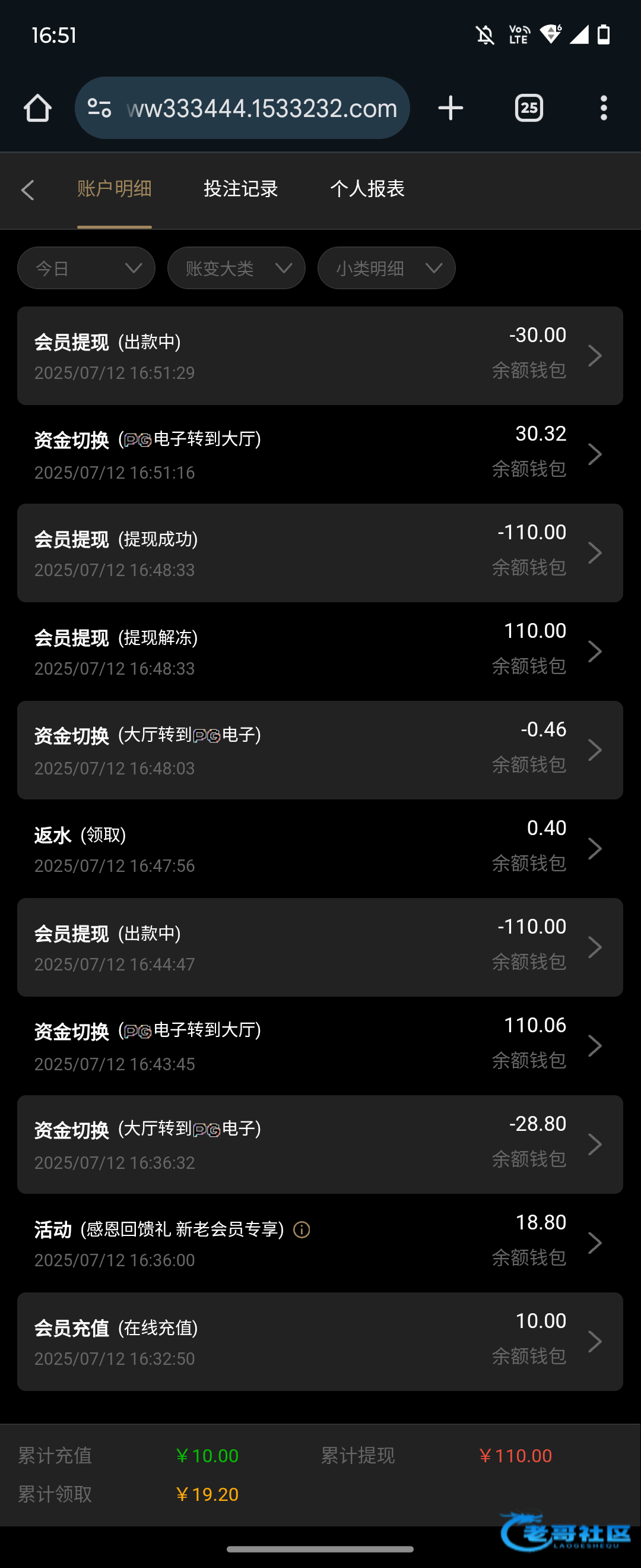641x1568 pixels.
Task: Open the -0.46 资金切换 record
Action: coord(320,750)
